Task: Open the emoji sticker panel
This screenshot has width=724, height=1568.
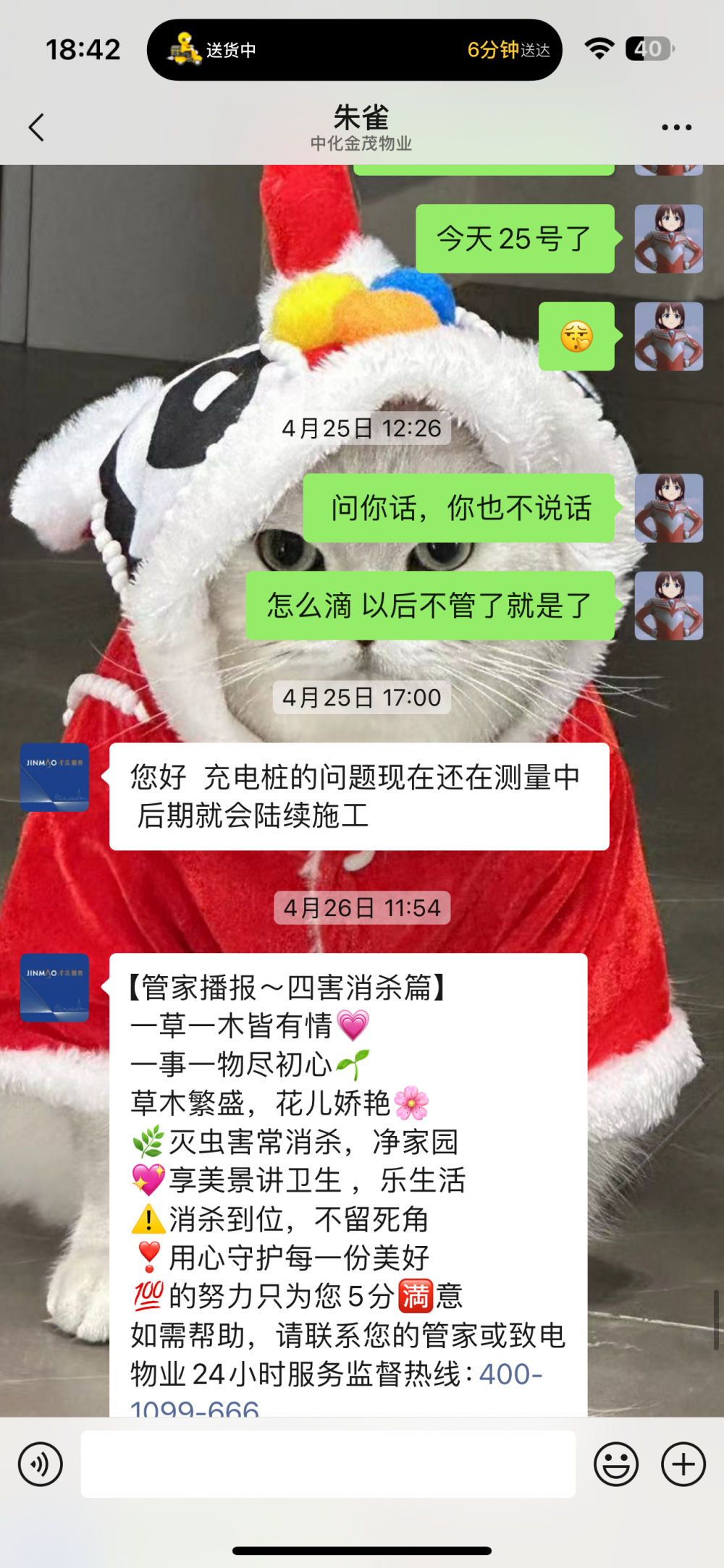Action: (x=616, y=1465)
